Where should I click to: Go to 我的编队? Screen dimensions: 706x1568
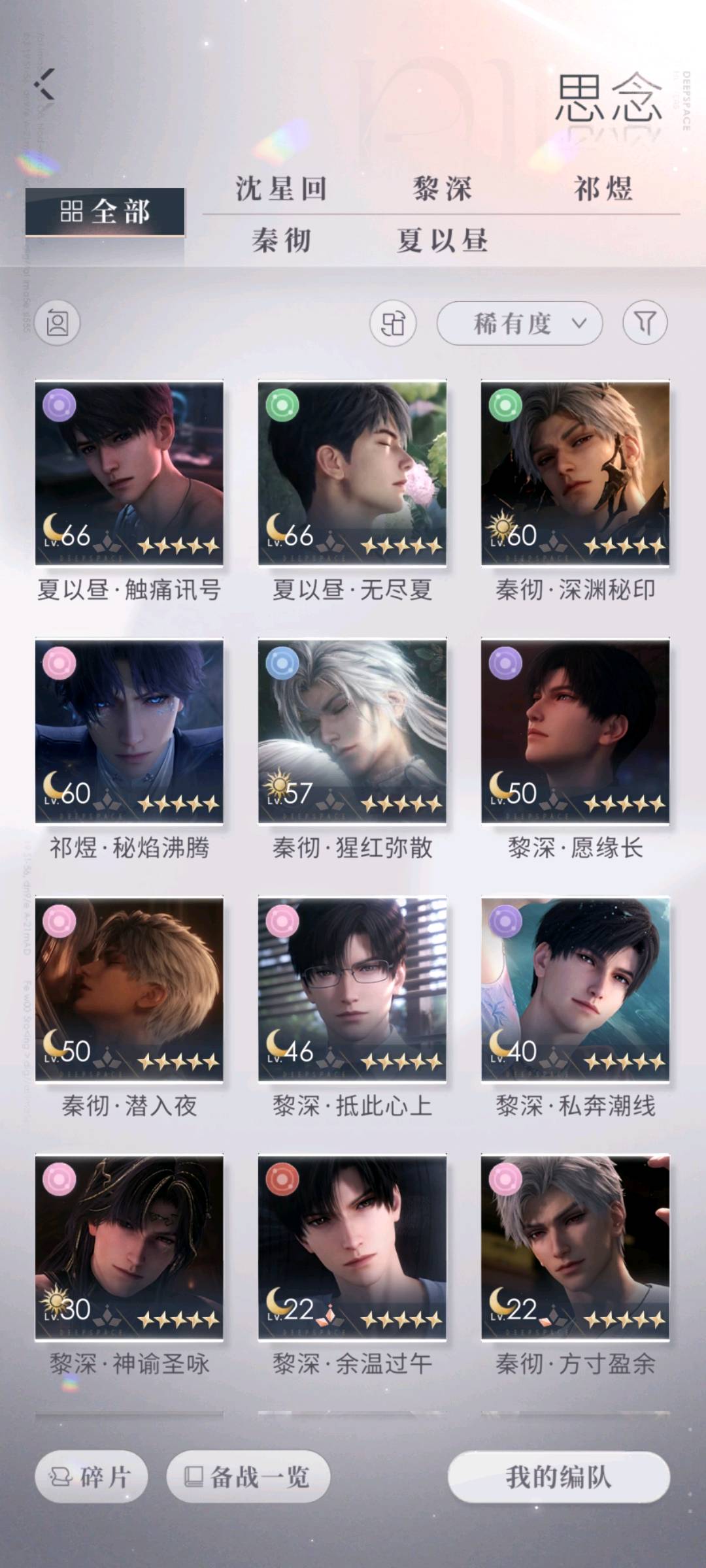click(558, 1477)
